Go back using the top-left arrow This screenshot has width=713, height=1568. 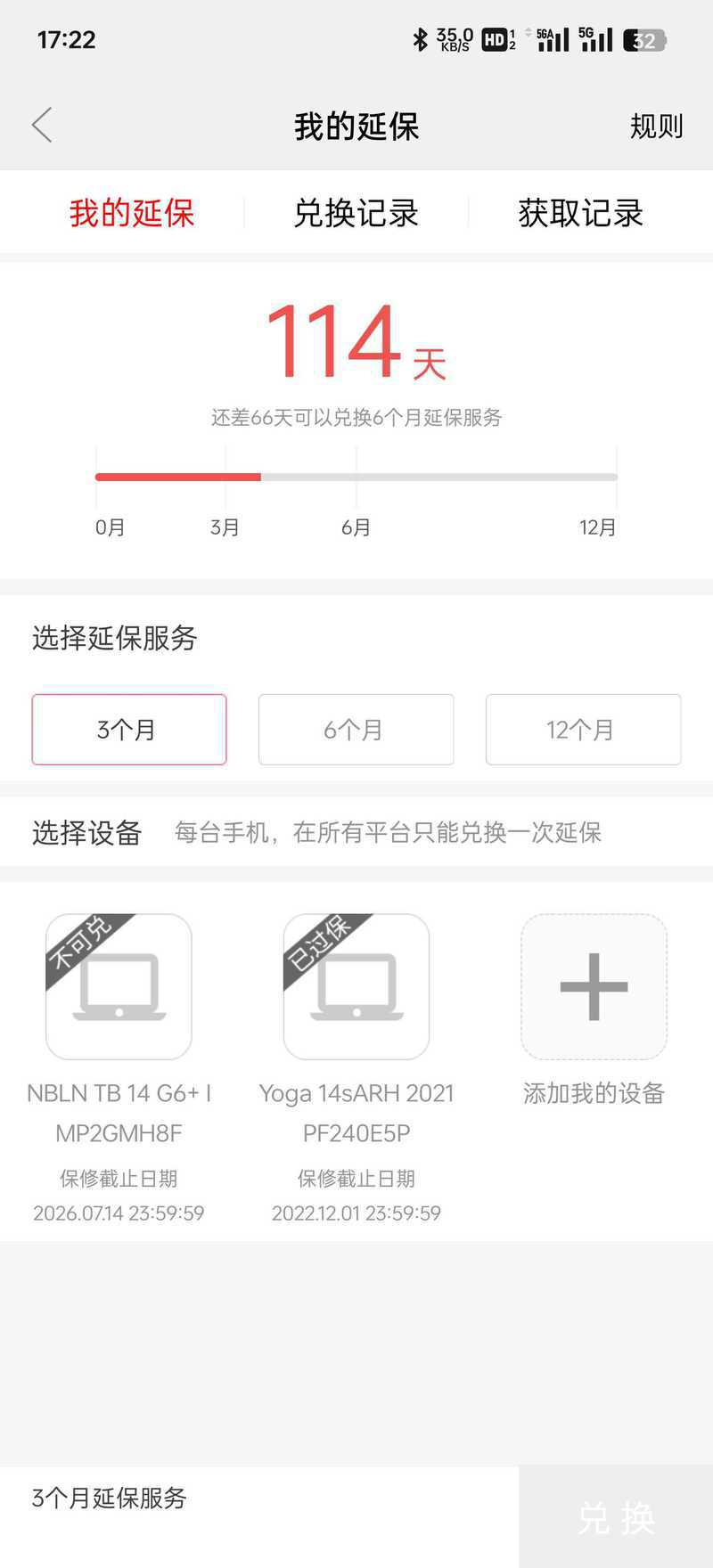coord(42,125)
